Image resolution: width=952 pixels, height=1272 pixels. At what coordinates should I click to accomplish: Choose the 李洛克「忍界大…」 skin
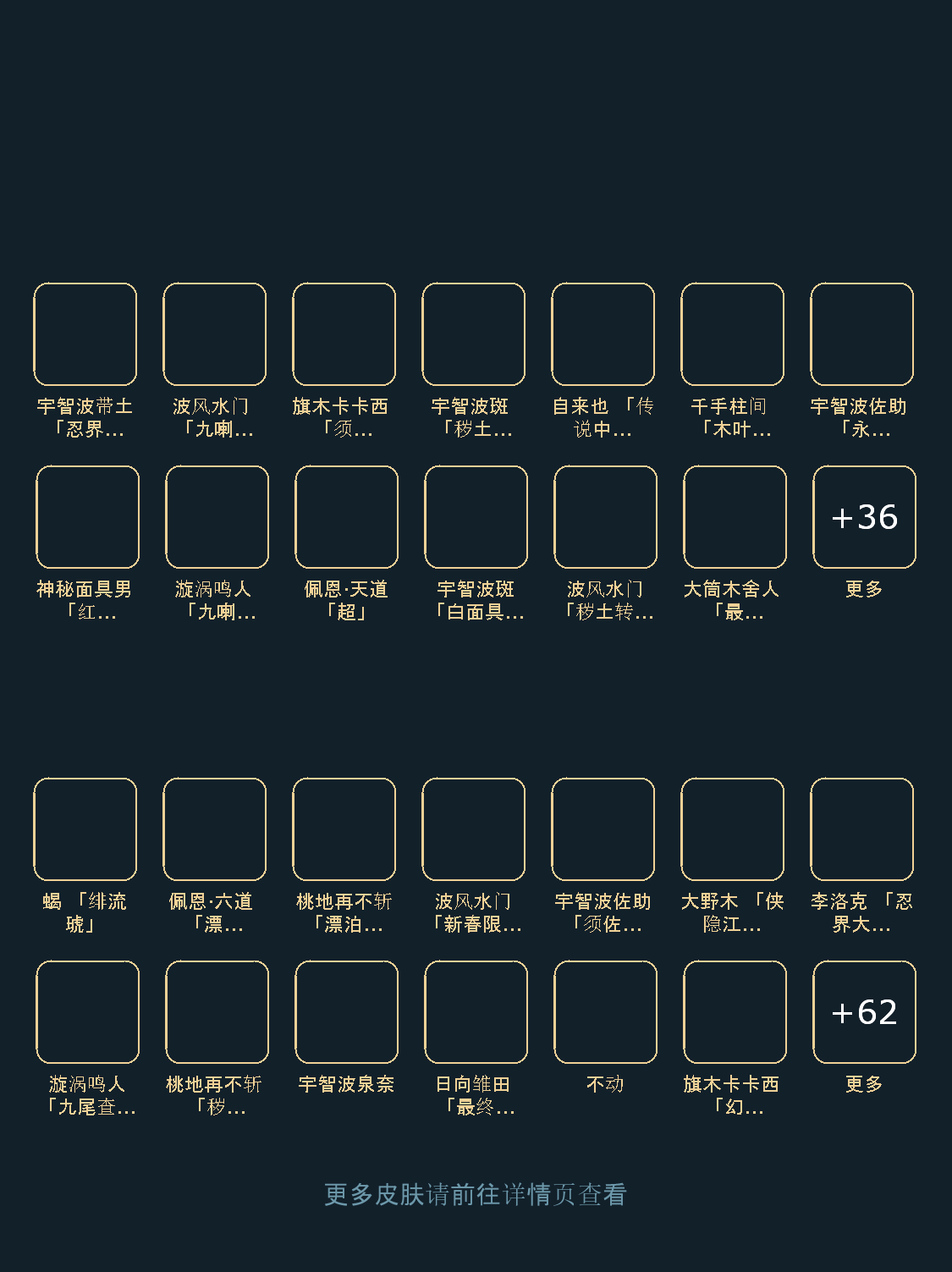(861, 829)
